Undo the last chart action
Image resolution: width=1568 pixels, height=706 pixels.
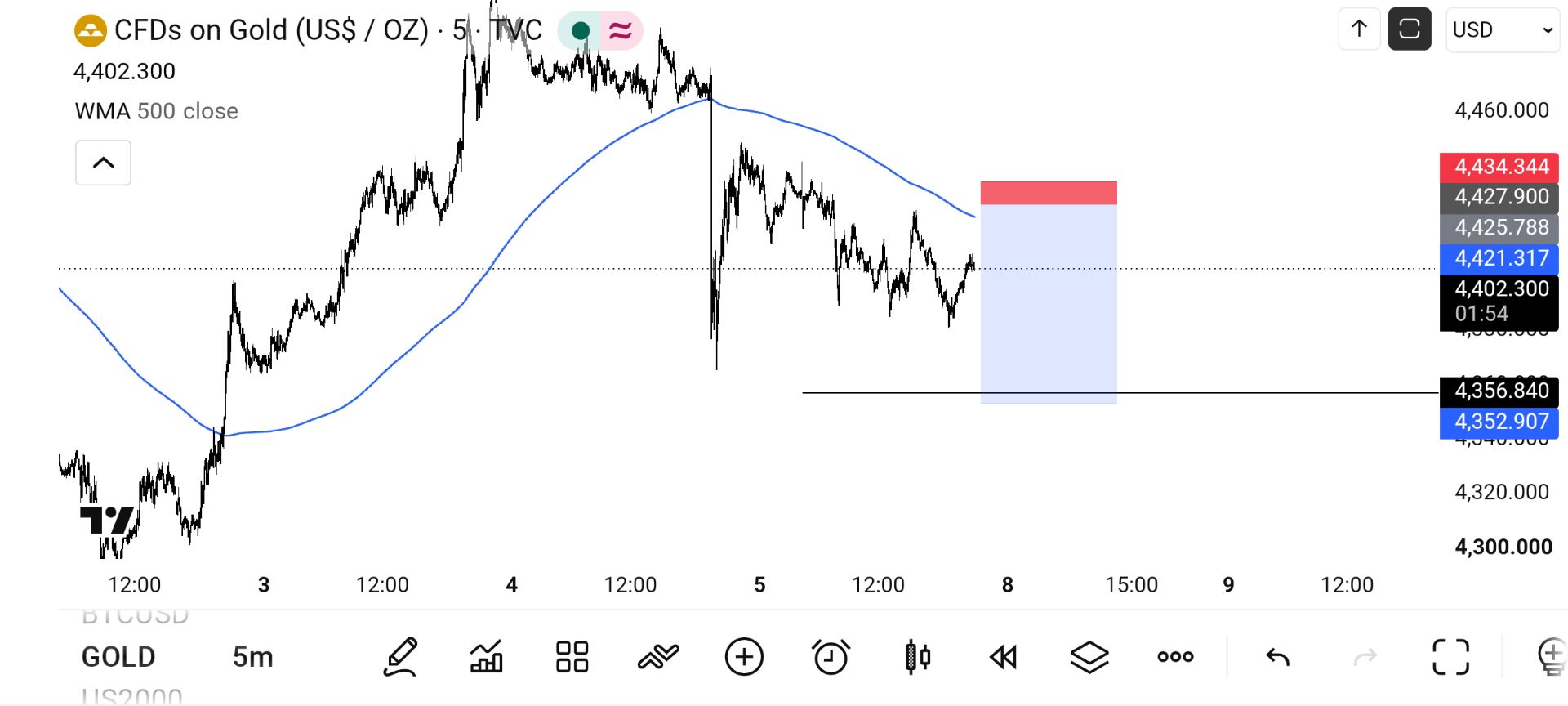point(1278,657)
